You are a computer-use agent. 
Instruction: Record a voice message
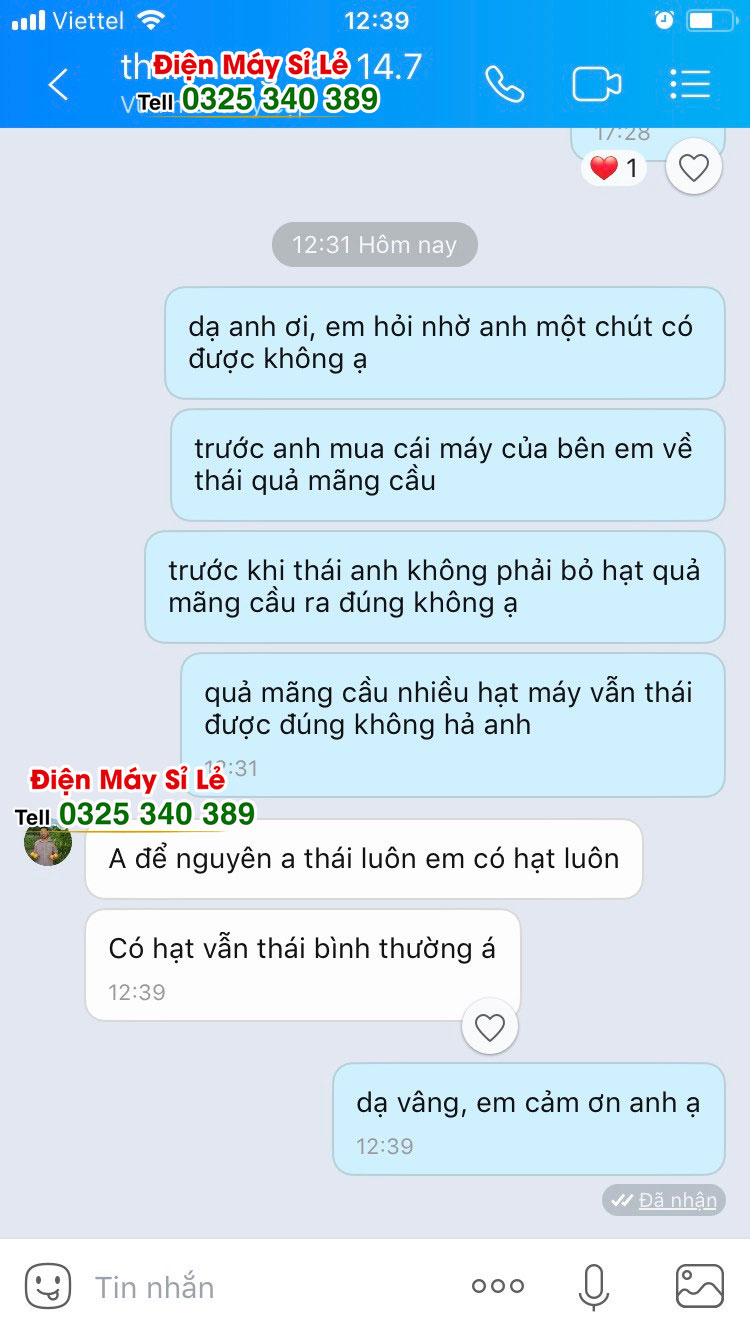593,1286
